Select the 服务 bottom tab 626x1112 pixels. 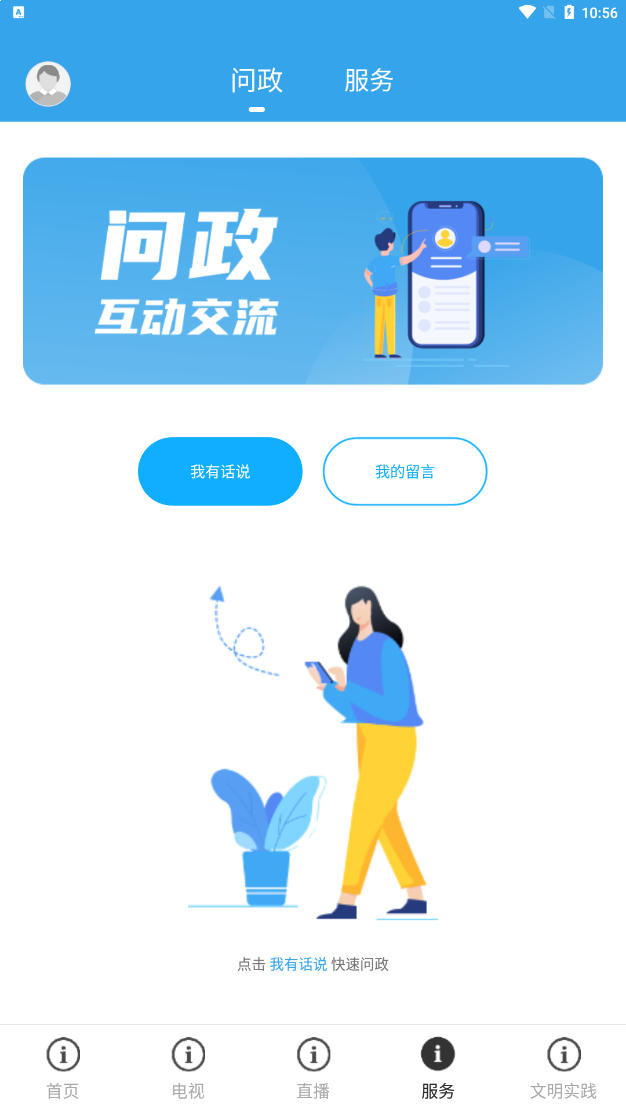(x=438, y=1067)
